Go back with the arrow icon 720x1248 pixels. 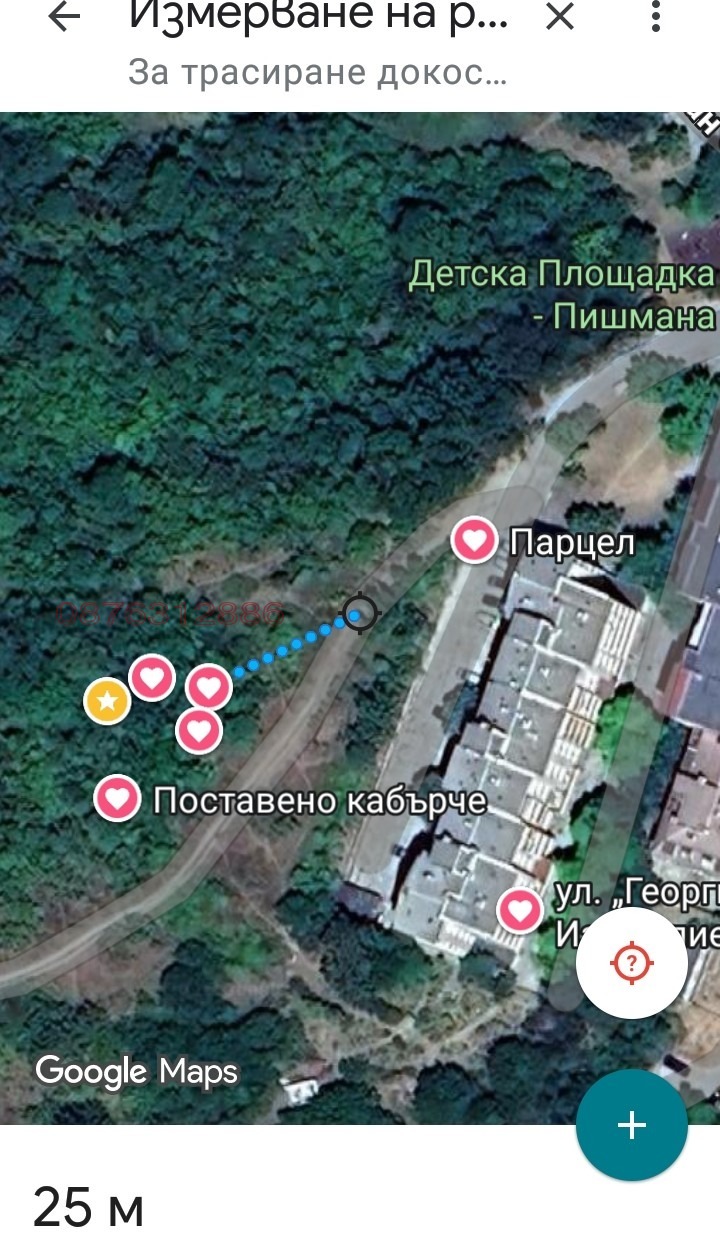tap(63, 17)
